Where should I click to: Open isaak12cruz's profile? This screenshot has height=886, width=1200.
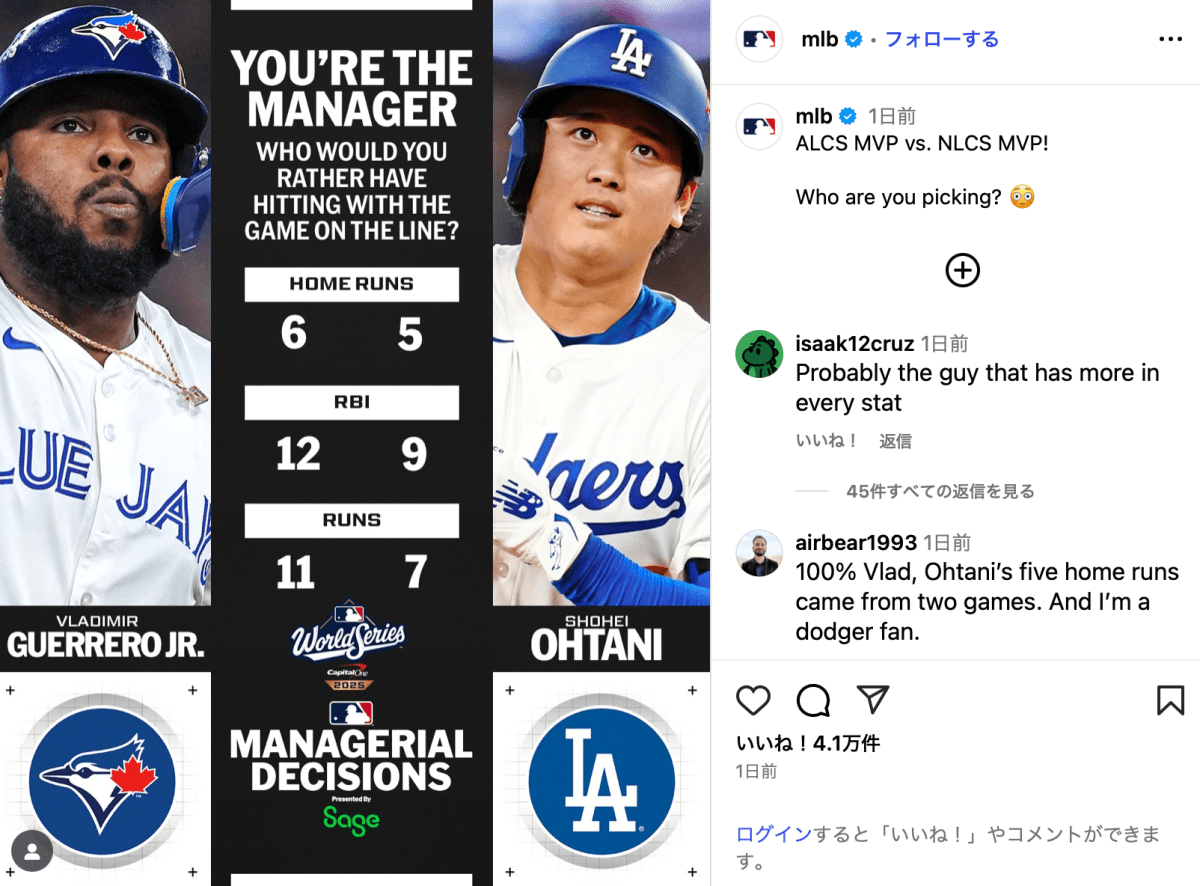pos(854,344)
